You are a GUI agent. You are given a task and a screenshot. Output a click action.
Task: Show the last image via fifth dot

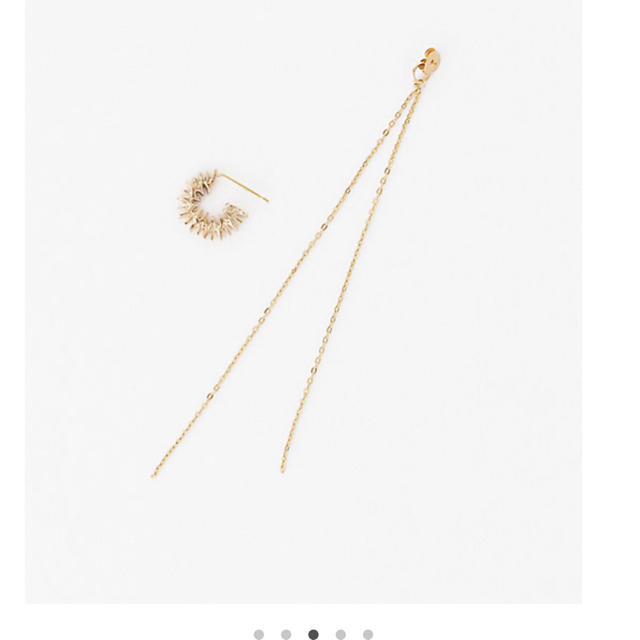[368, 634]
